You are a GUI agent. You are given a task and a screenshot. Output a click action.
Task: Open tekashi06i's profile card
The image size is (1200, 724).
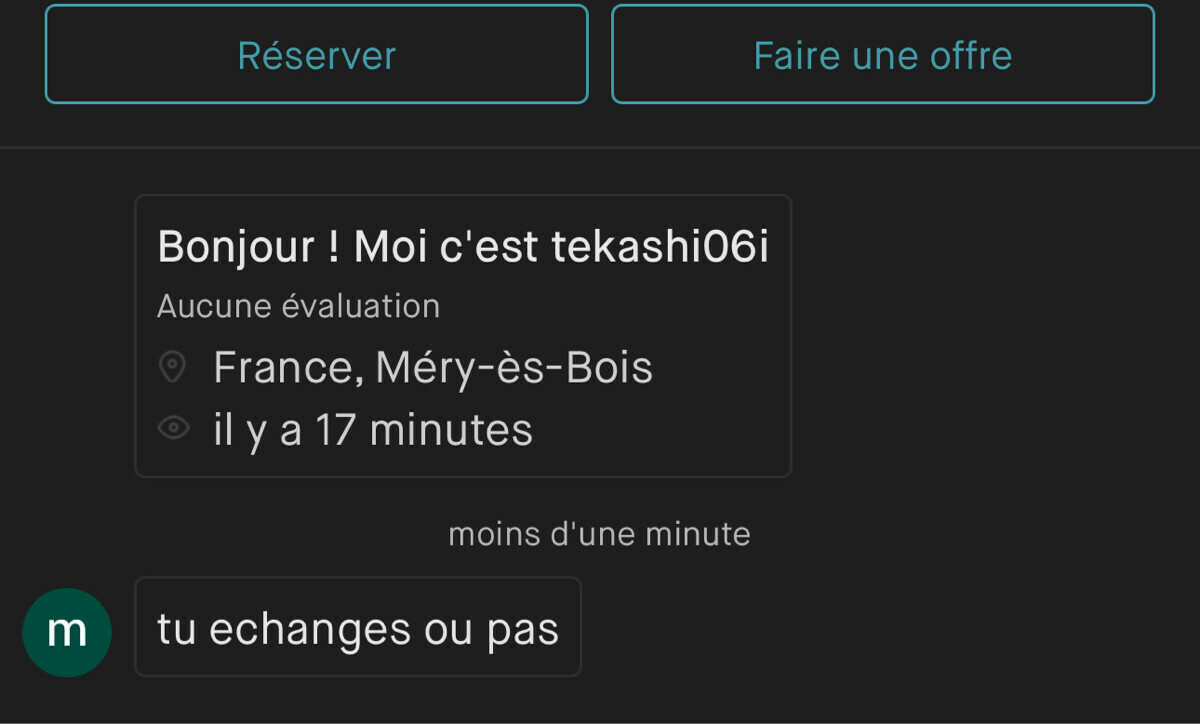[x=462, y=336]
